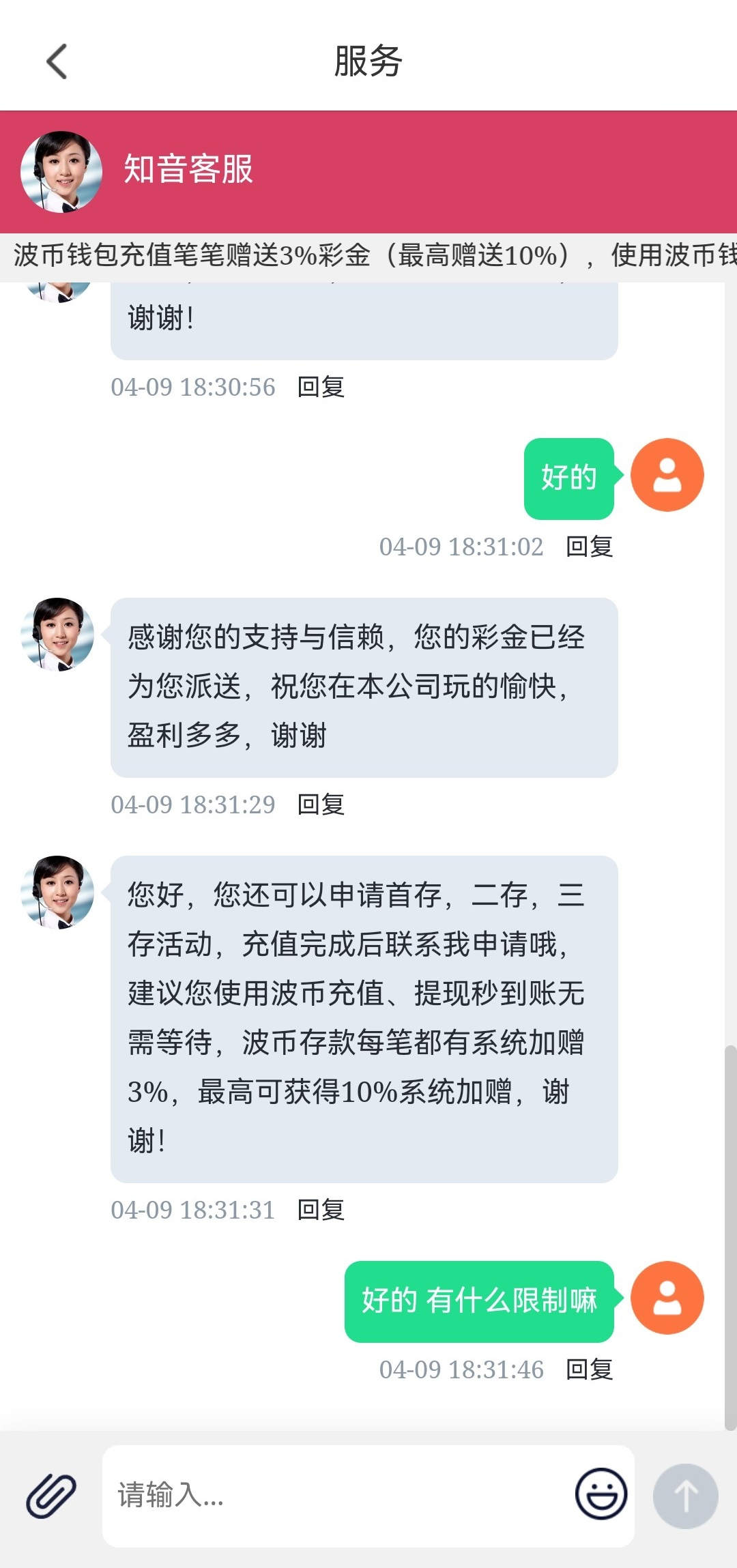Image resolution: width=737 pixels, height=1568 pixels.
Task: Send message with the up-arrow button
Action: pos(685,1496)
